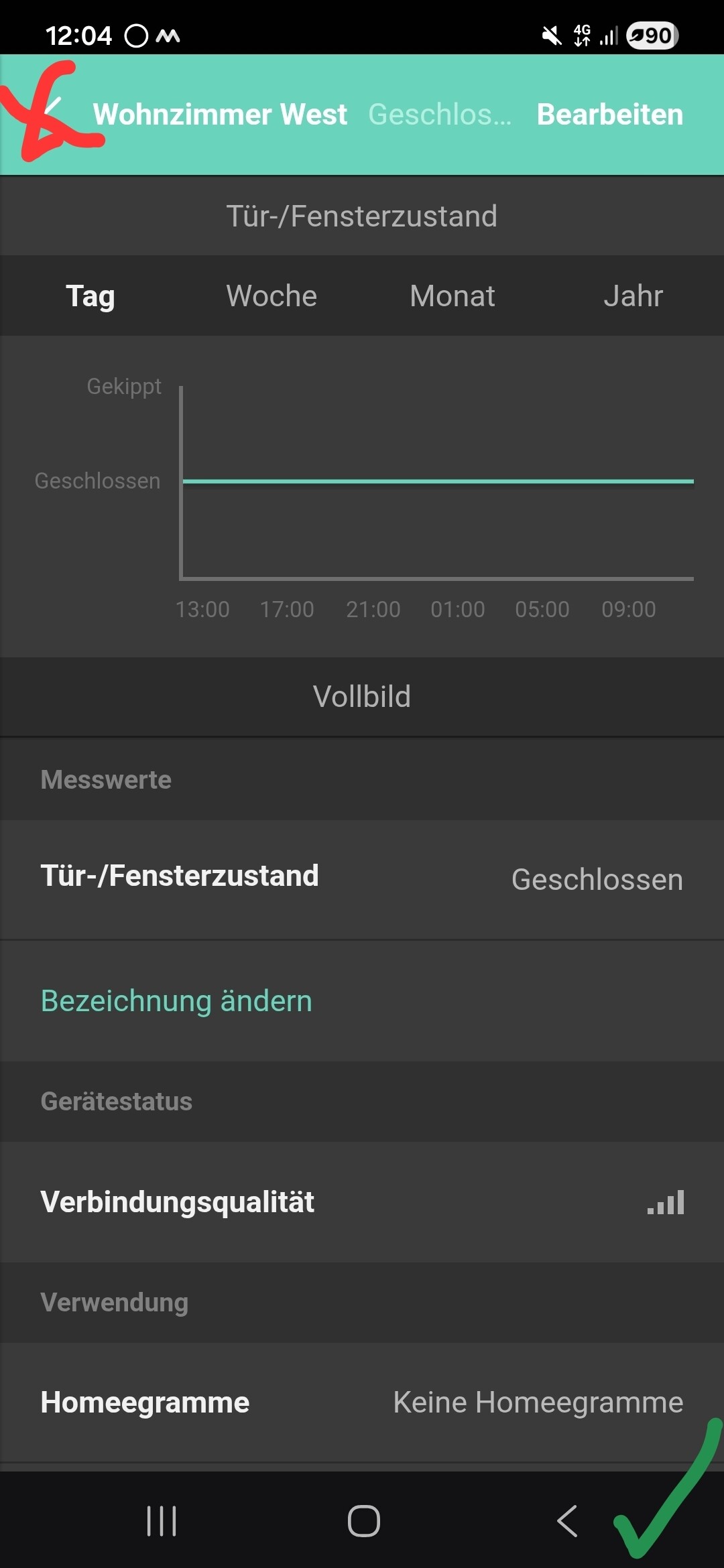
Task: Select the Tag time range
Action: (x=90, y=296)
